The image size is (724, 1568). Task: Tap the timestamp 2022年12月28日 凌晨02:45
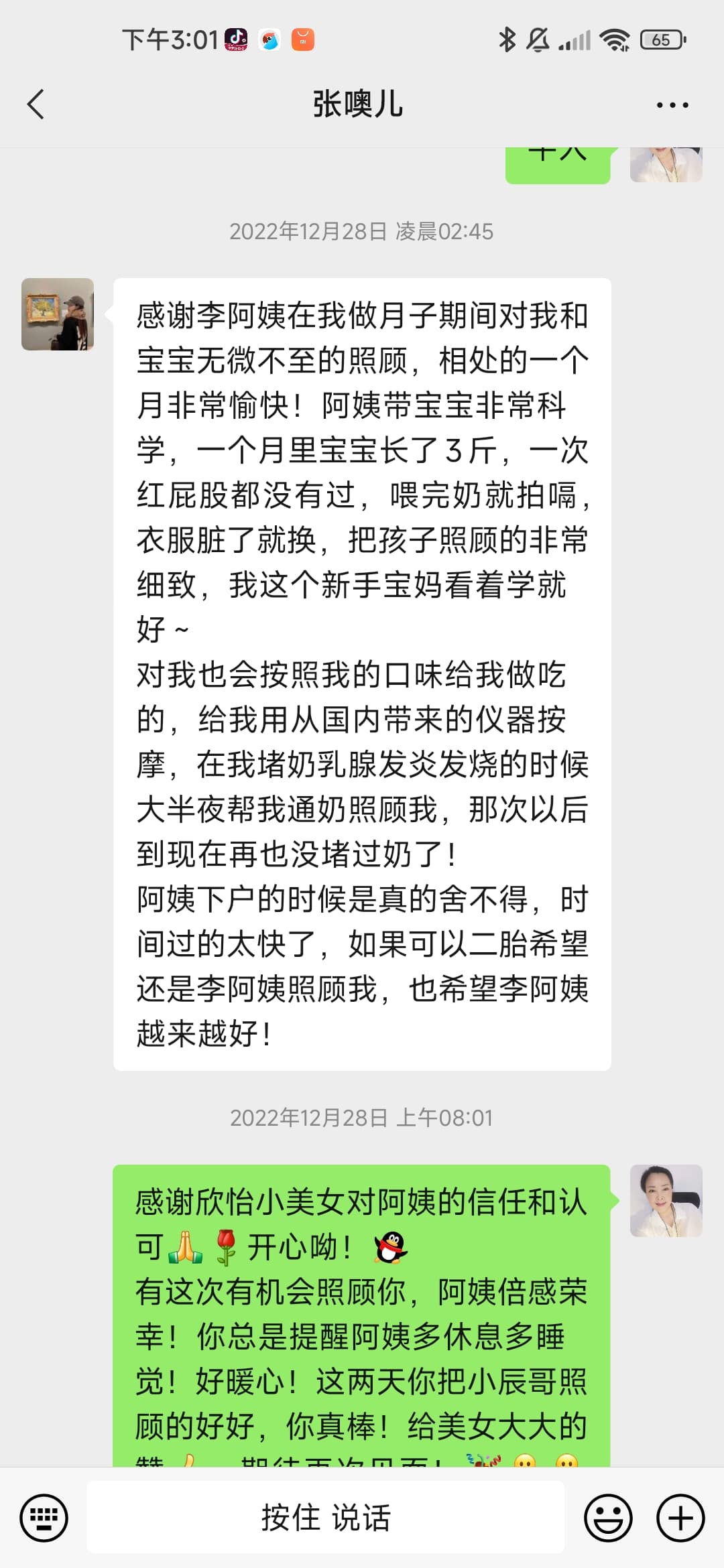tap(362, 233)
